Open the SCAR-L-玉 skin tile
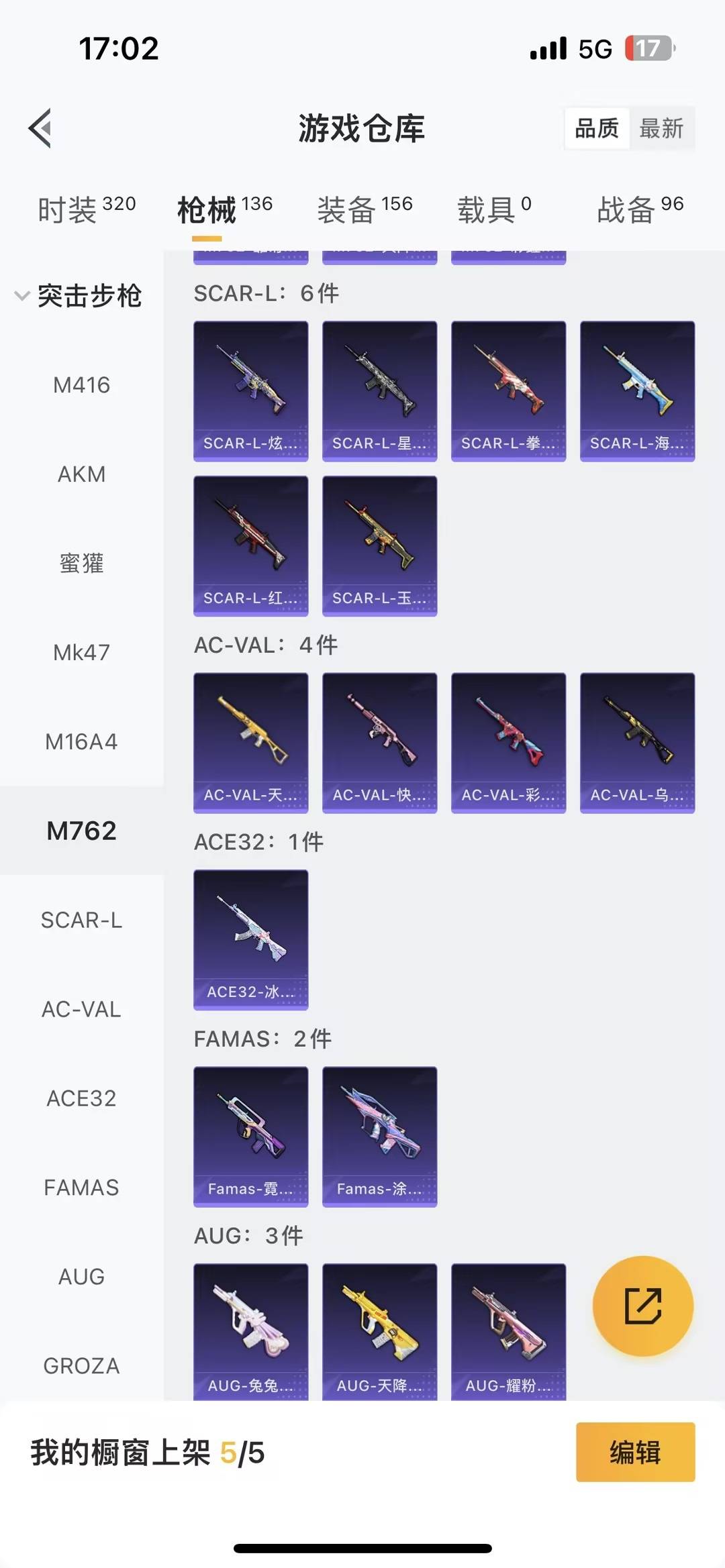725x1568 pixels. pyautogui.click(x=380, y=545)
